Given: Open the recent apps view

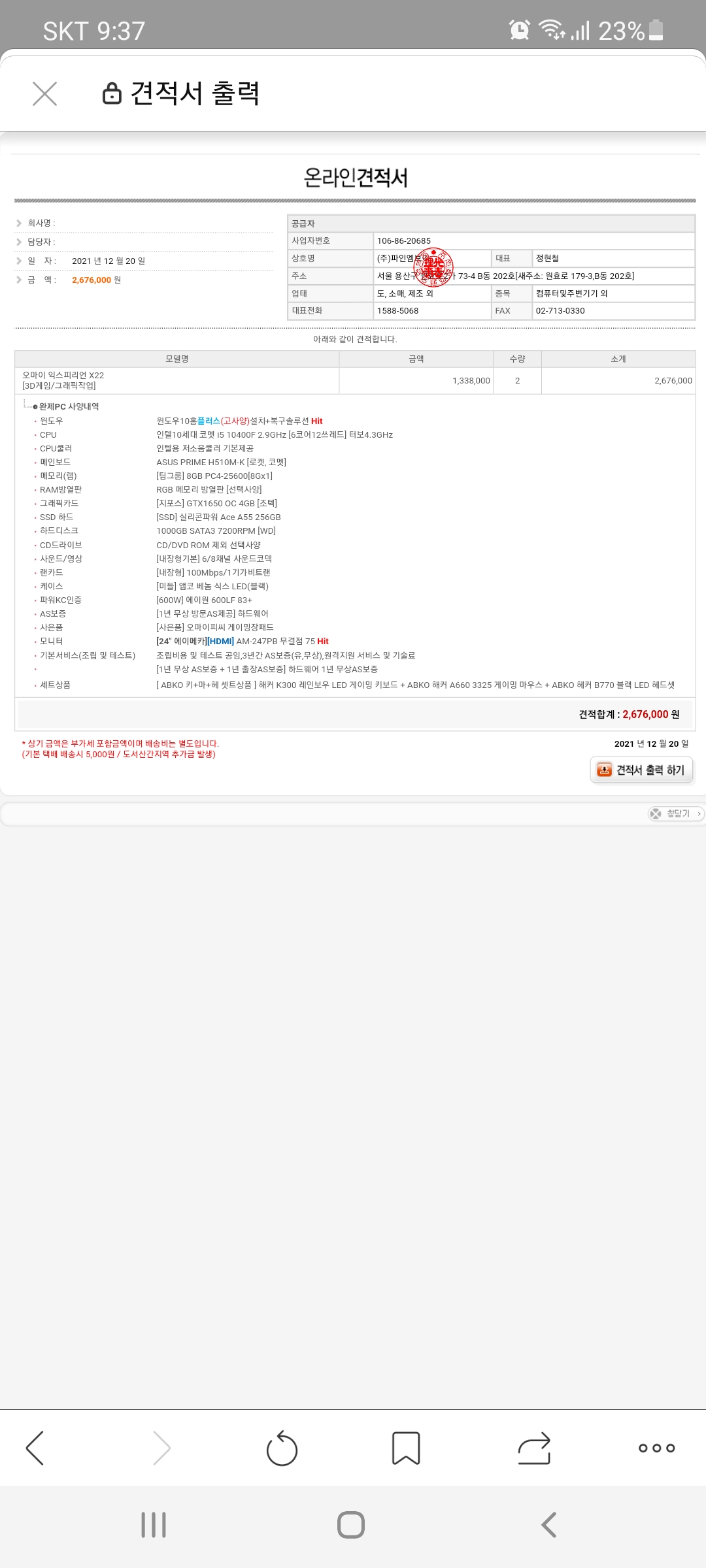Looking at the screenshot, I should click(154, 1525).
